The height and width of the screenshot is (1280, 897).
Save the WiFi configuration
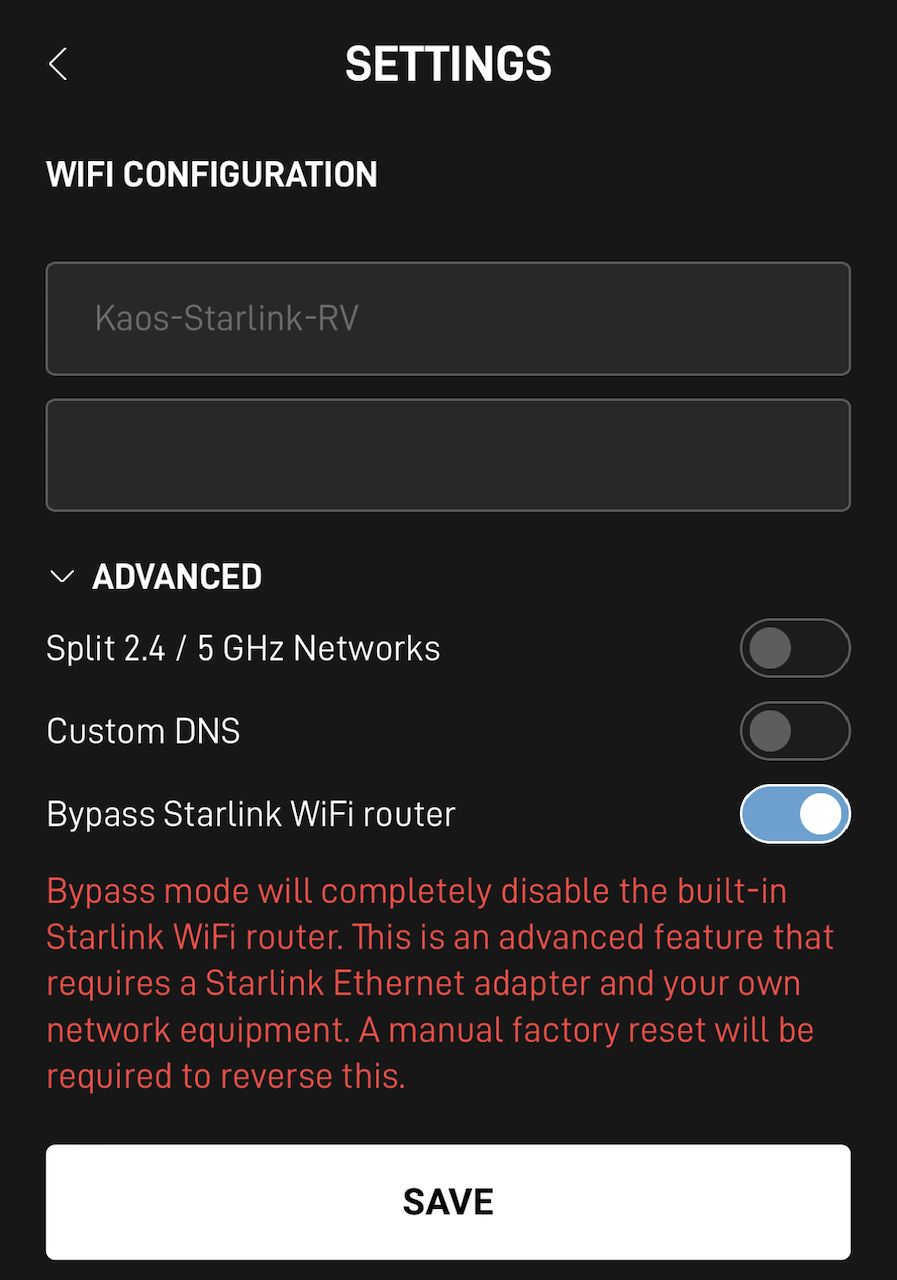tap(448, 1201)
